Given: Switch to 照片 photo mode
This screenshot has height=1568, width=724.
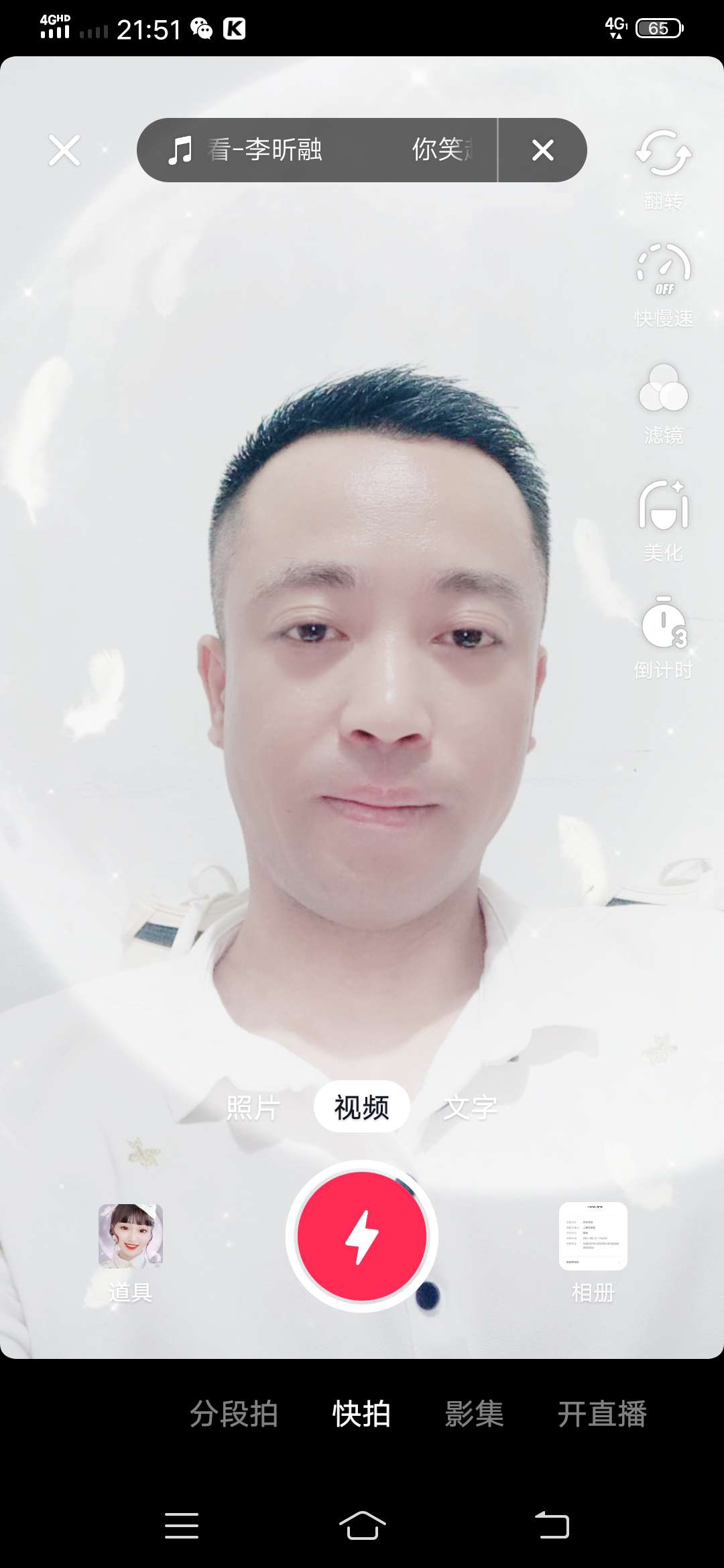Looking at the screenshot, I should [x=253, y=1107].
